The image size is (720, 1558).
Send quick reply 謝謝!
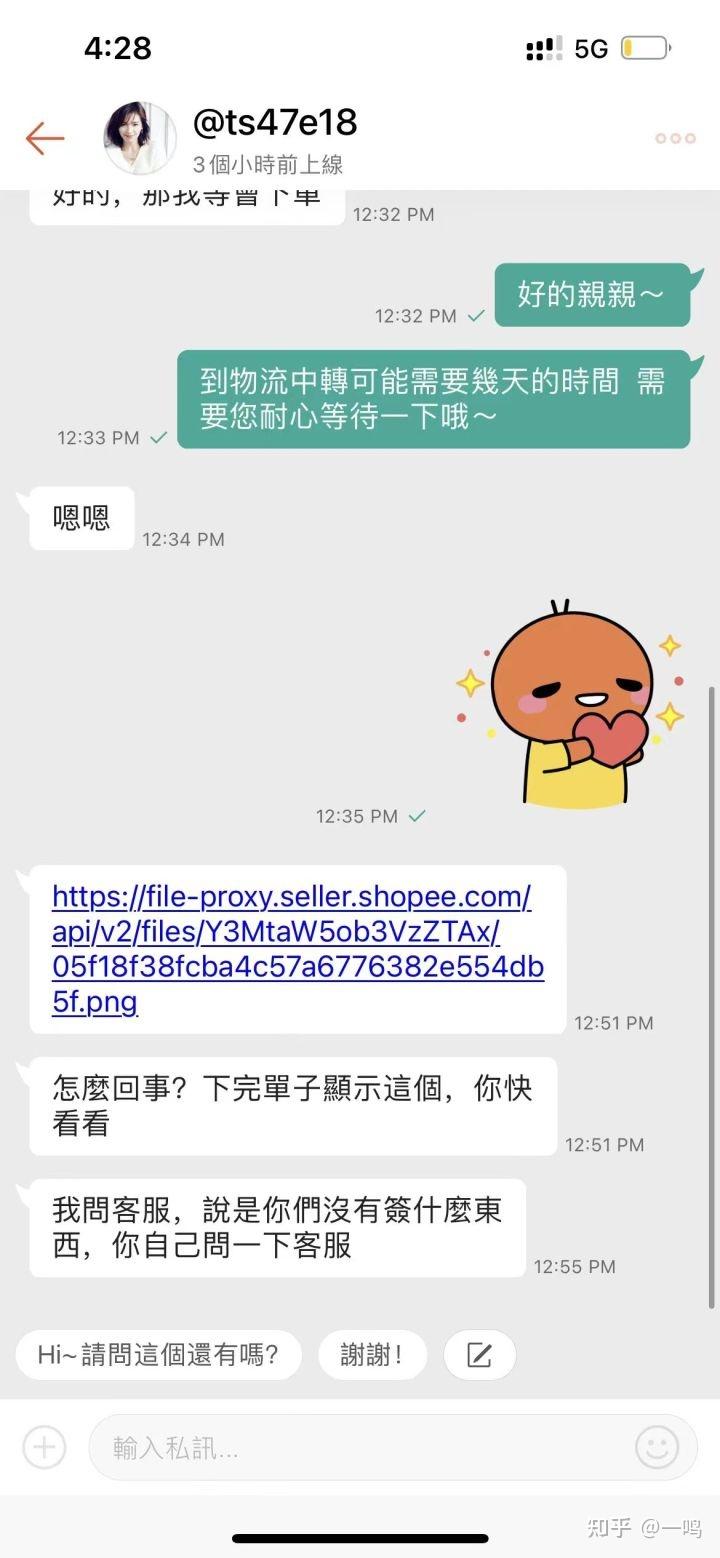coord(372,1355)
